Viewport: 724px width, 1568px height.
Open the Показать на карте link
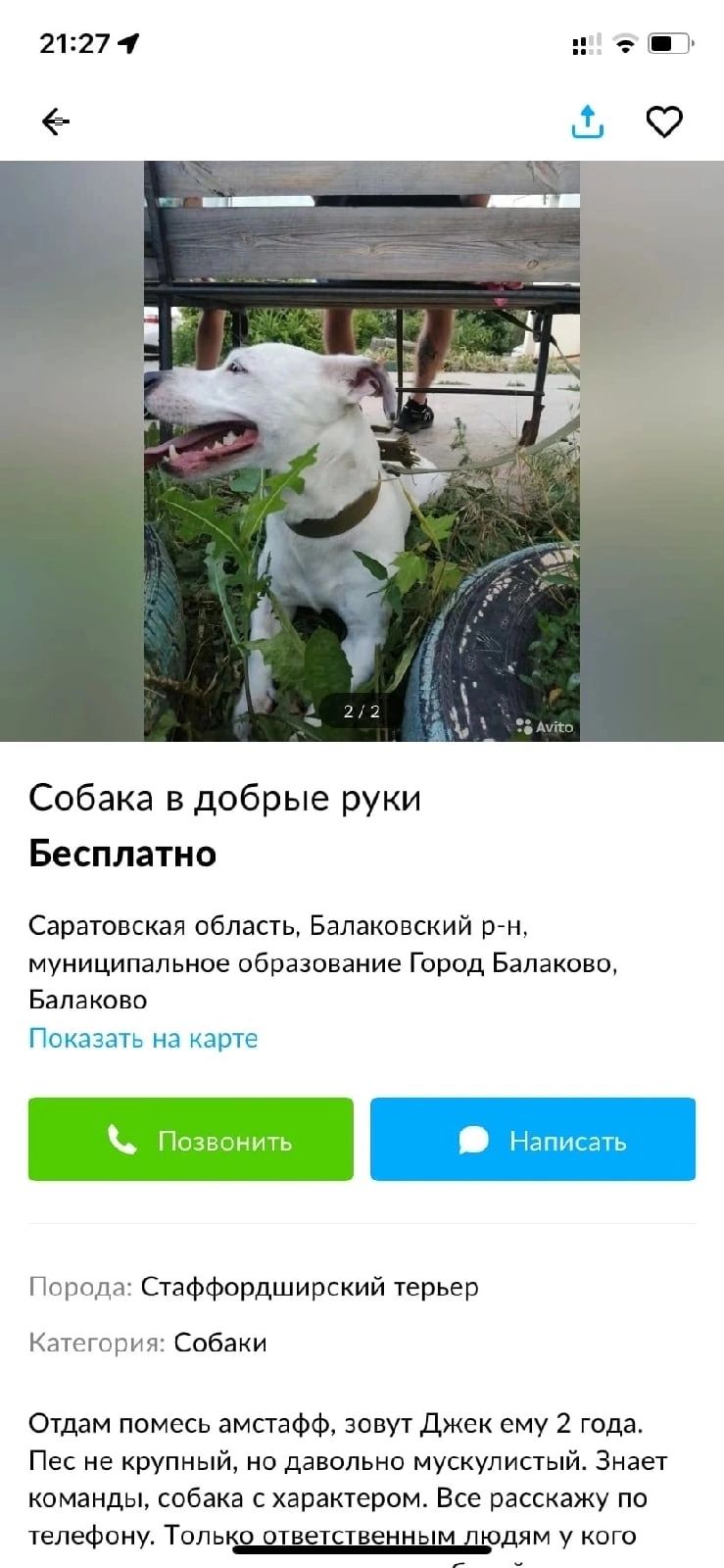[x=143, y=1038]
